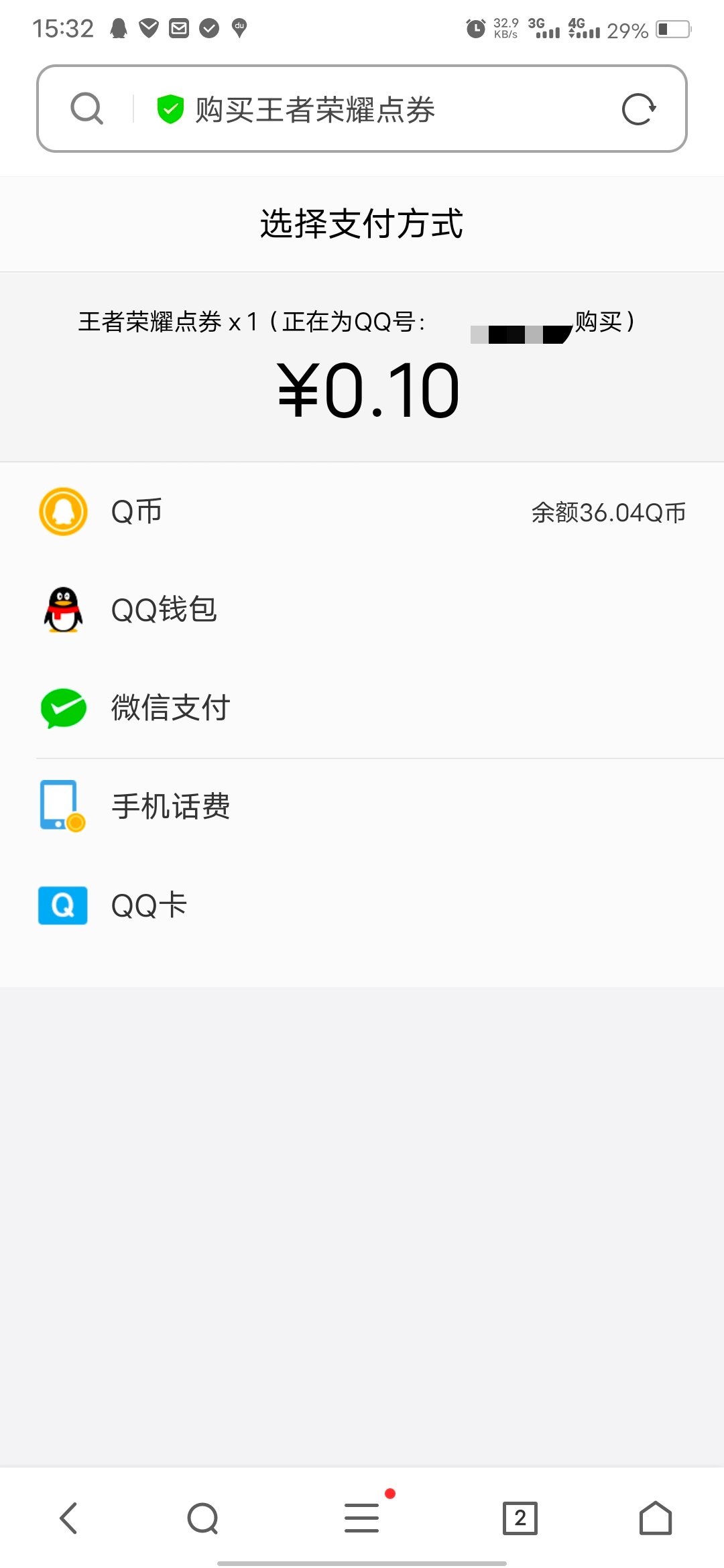
Task: Open browser search from the bottom bar
Action: pyautogui.click(x=202, y=1518)
